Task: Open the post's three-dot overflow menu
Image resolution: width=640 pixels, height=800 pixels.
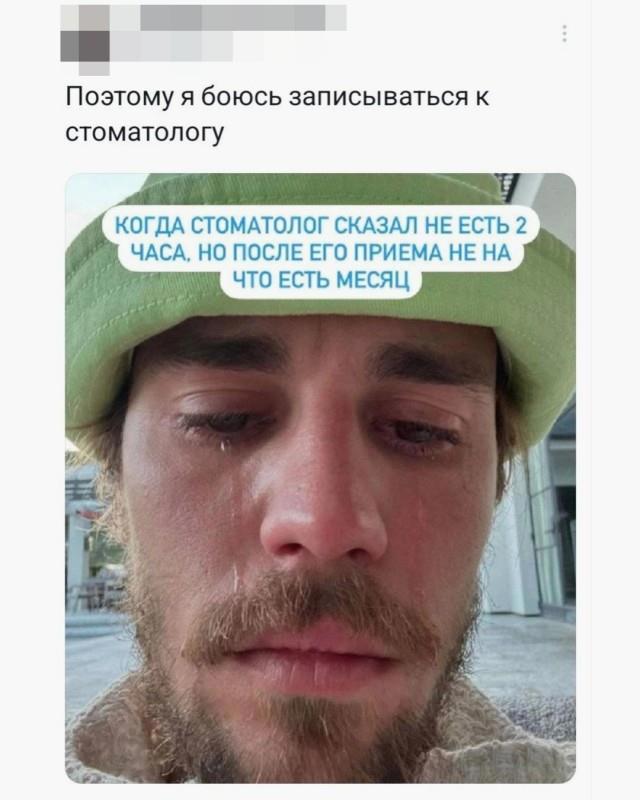Action: point(564,34)
